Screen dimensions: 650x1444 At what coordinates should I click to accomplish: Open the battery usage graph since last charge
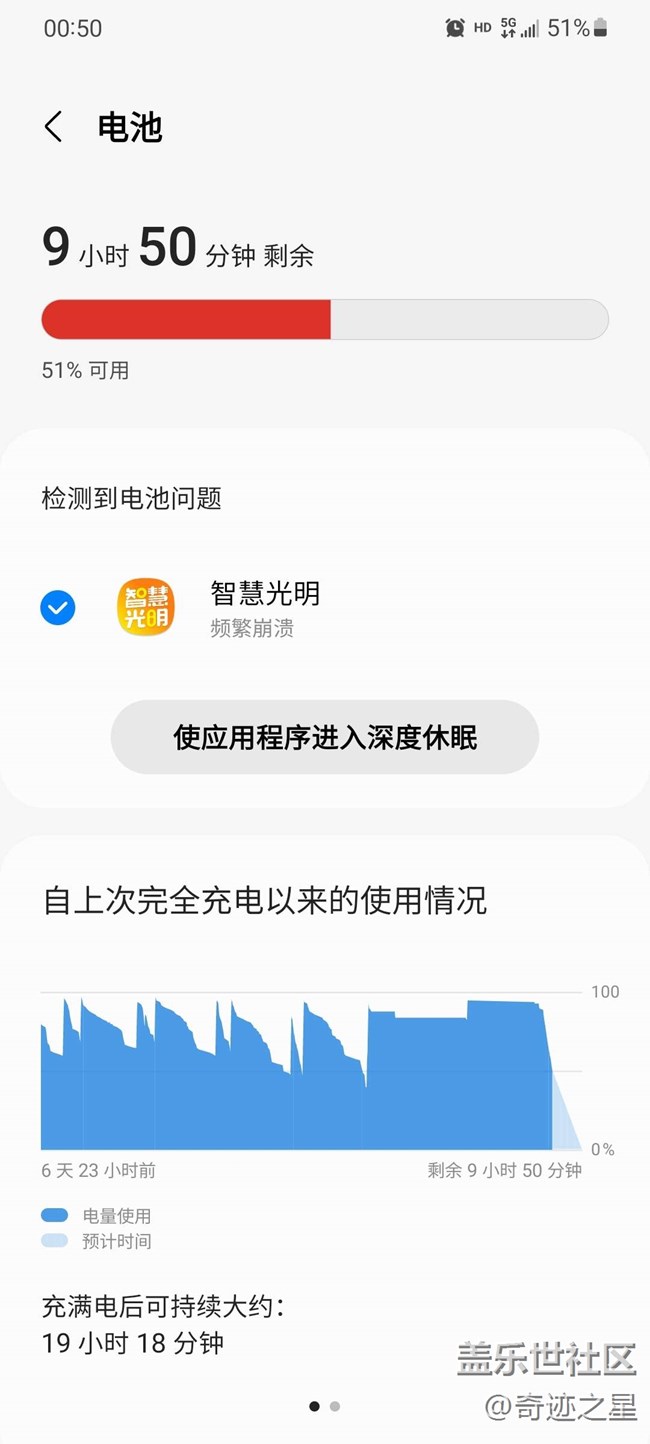pyautogui.click(x=310, y=1072)
